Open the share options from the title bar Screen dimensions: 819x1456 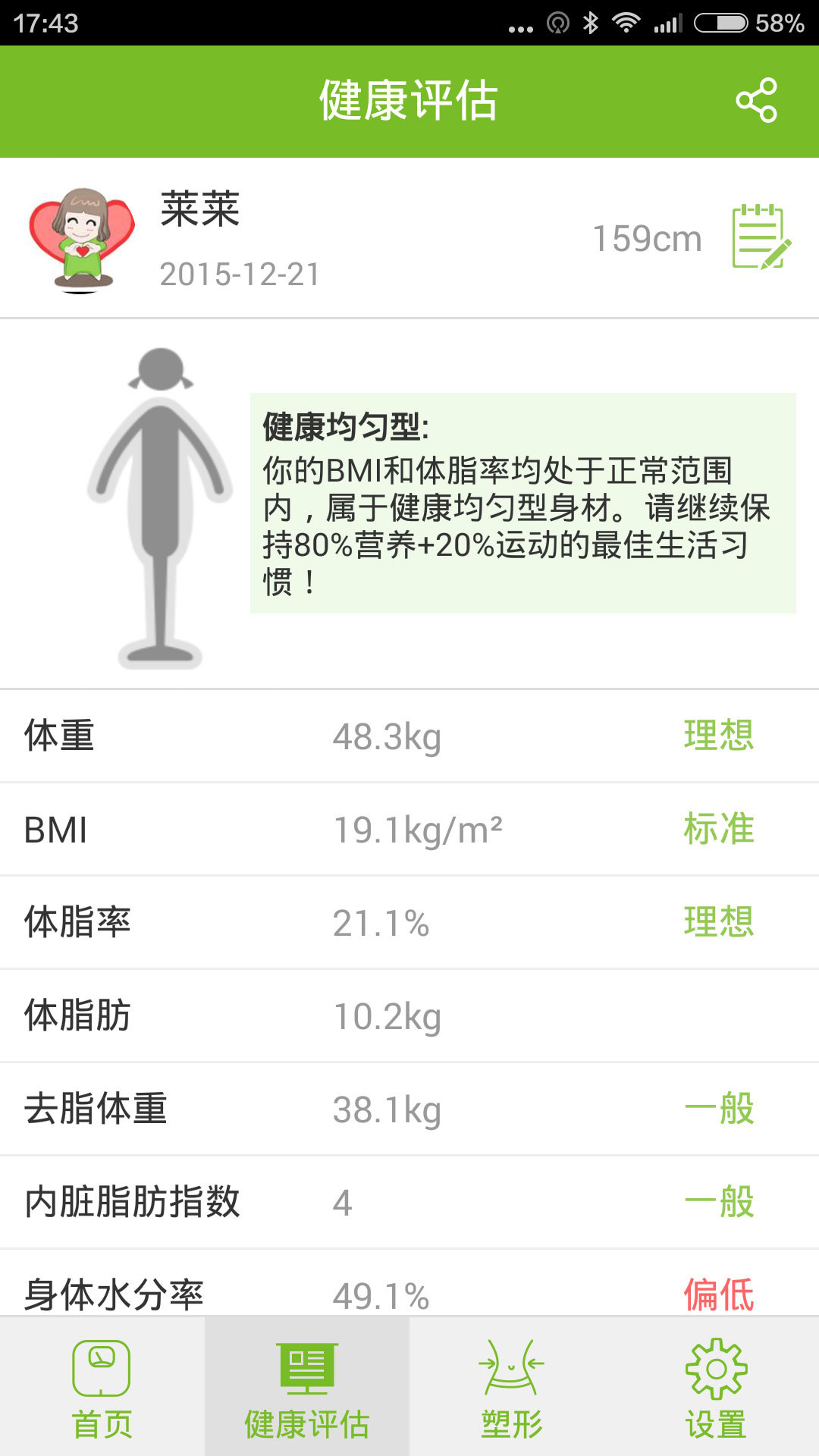(x=758, y=102)
